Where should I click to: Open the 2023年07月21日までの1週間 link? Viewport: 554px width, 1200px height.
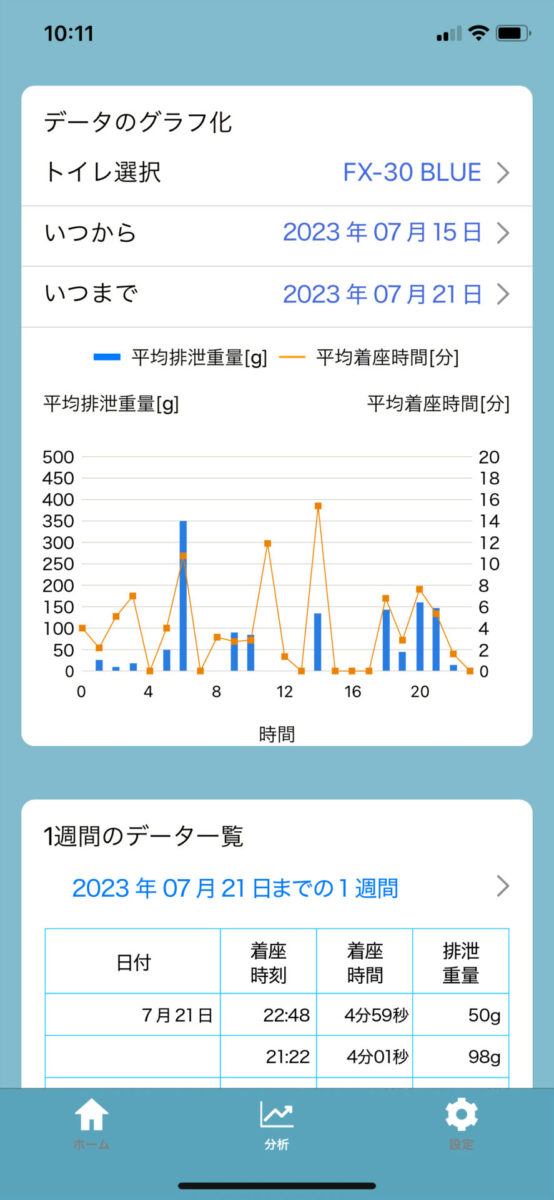pos(277,887)
